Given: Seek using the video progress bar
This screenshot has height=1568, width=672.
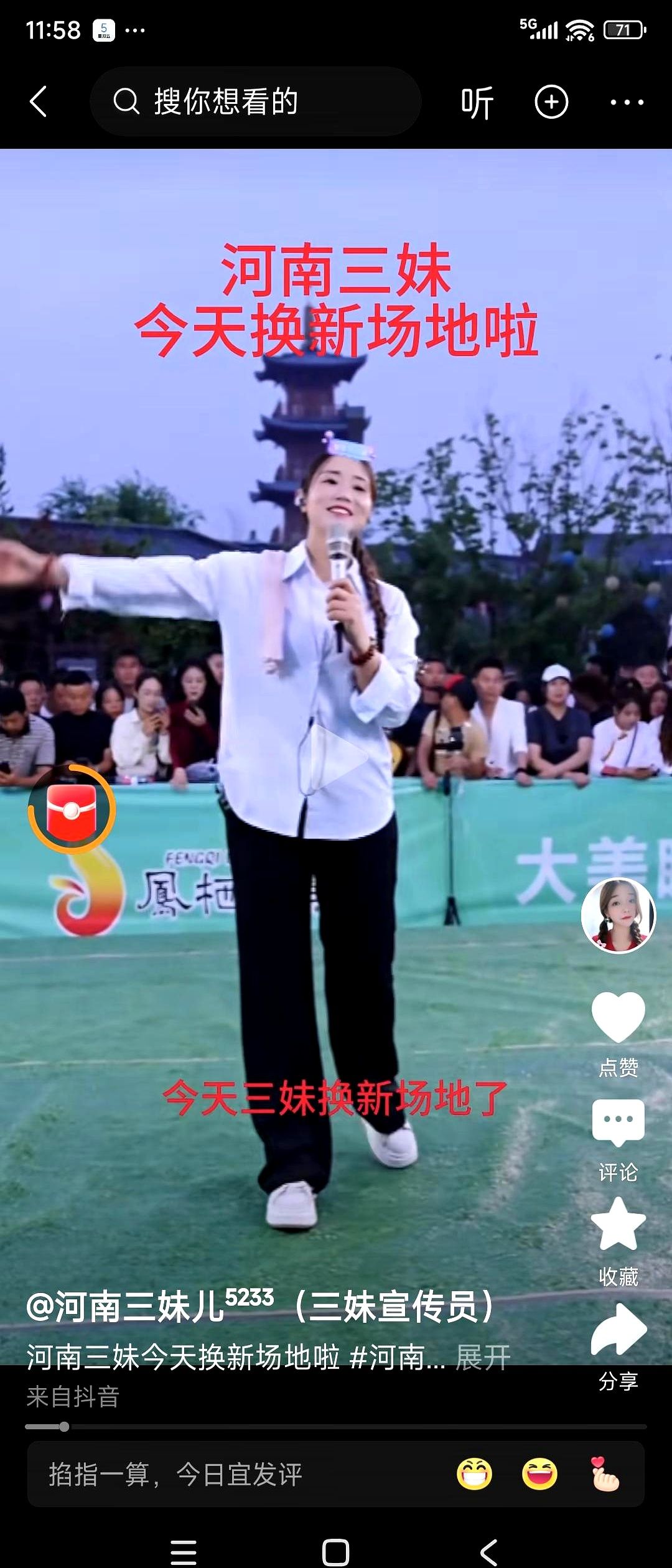Looking at the screenshot, I should tap(336, 1427).
